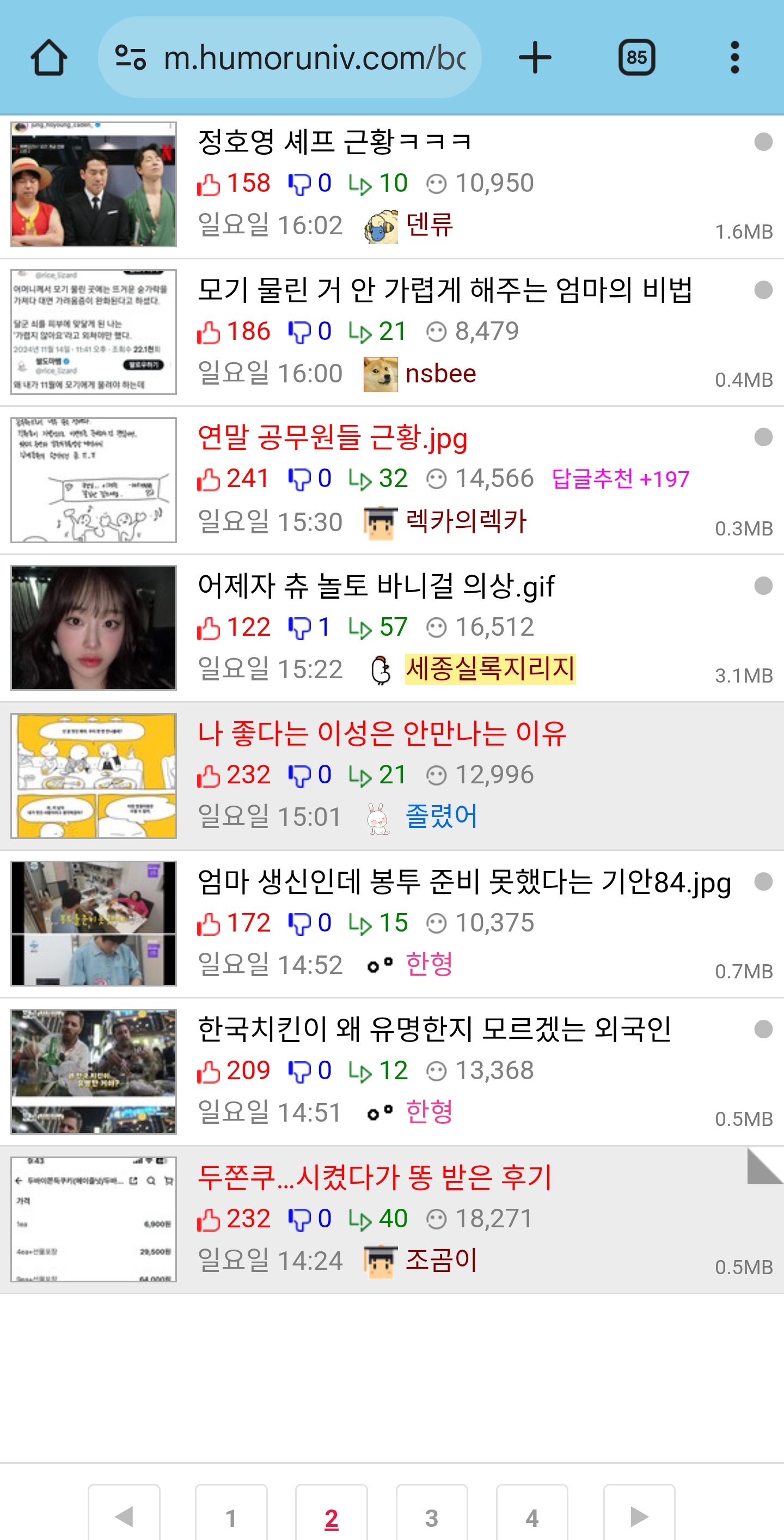Jump to page 4
784x1540 pixels.
532,1513
